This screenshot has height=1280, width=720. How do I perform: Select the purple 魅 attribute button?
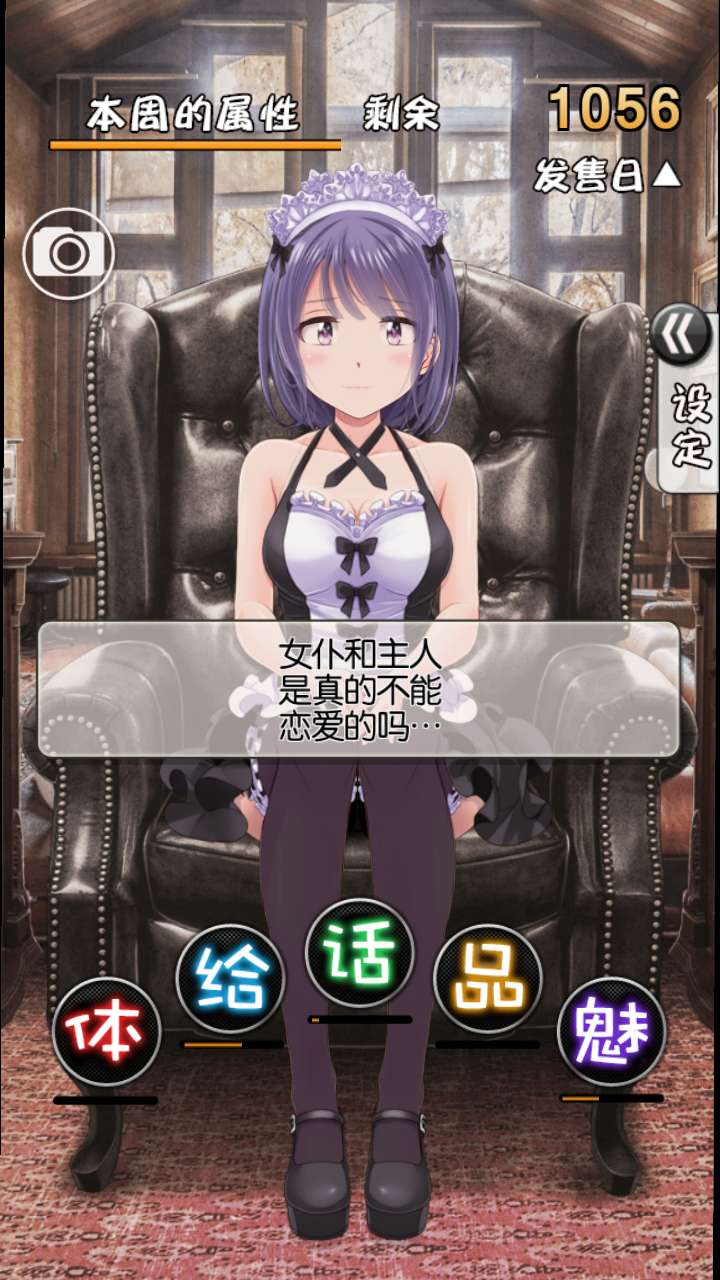pyautogui.click(x=611, y=1031)
